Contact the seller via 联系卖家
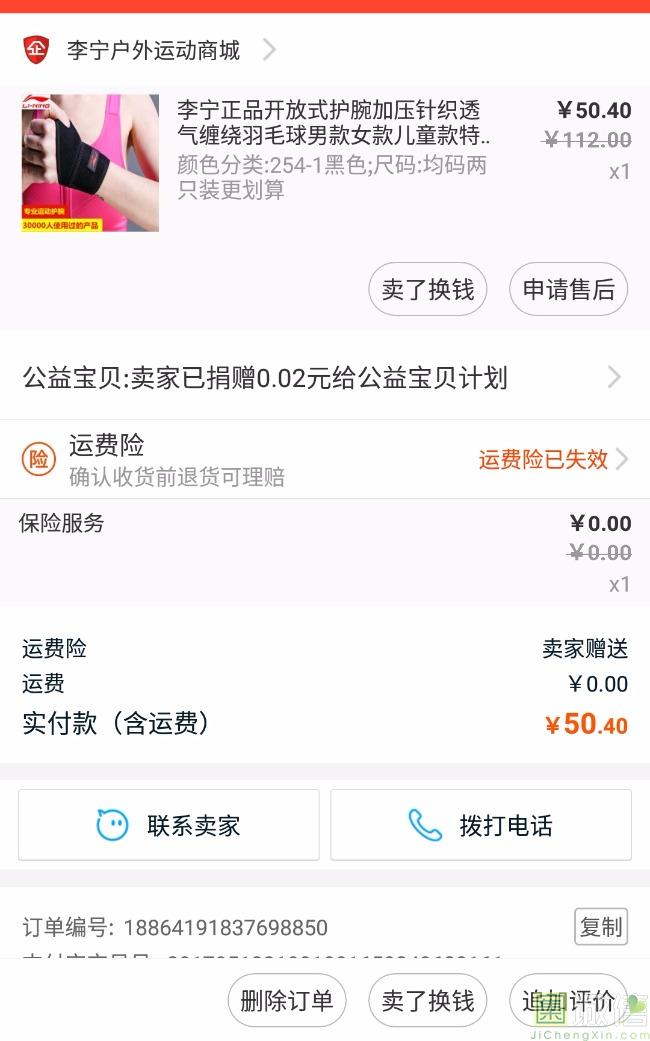The width and height of the screenshot is (650, 1041). pyautogui.click(x=169, y=825)
